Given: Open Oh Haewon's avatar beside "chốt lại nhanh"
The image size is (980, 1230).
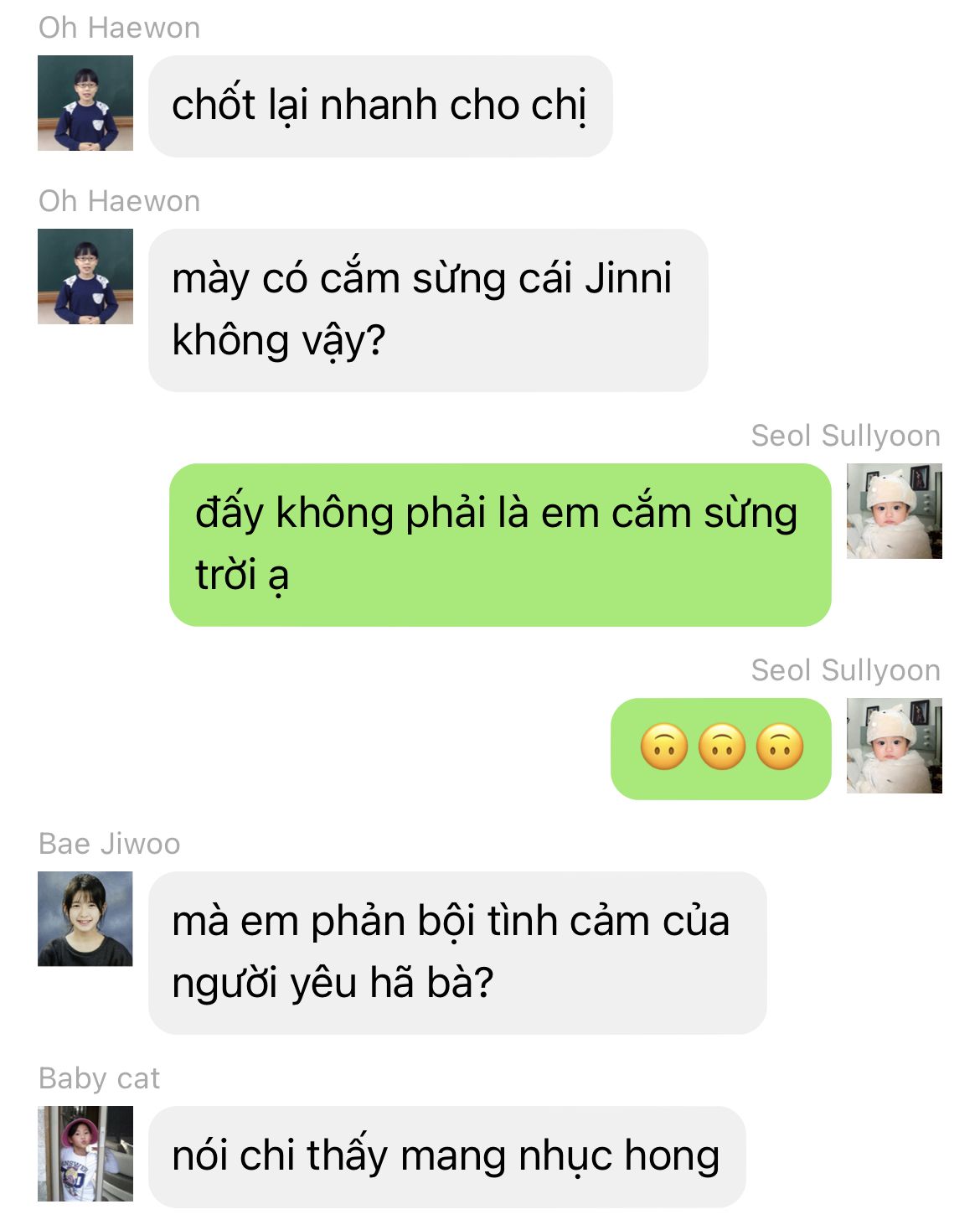Looking at the screenshot, I should click(85, 103).
